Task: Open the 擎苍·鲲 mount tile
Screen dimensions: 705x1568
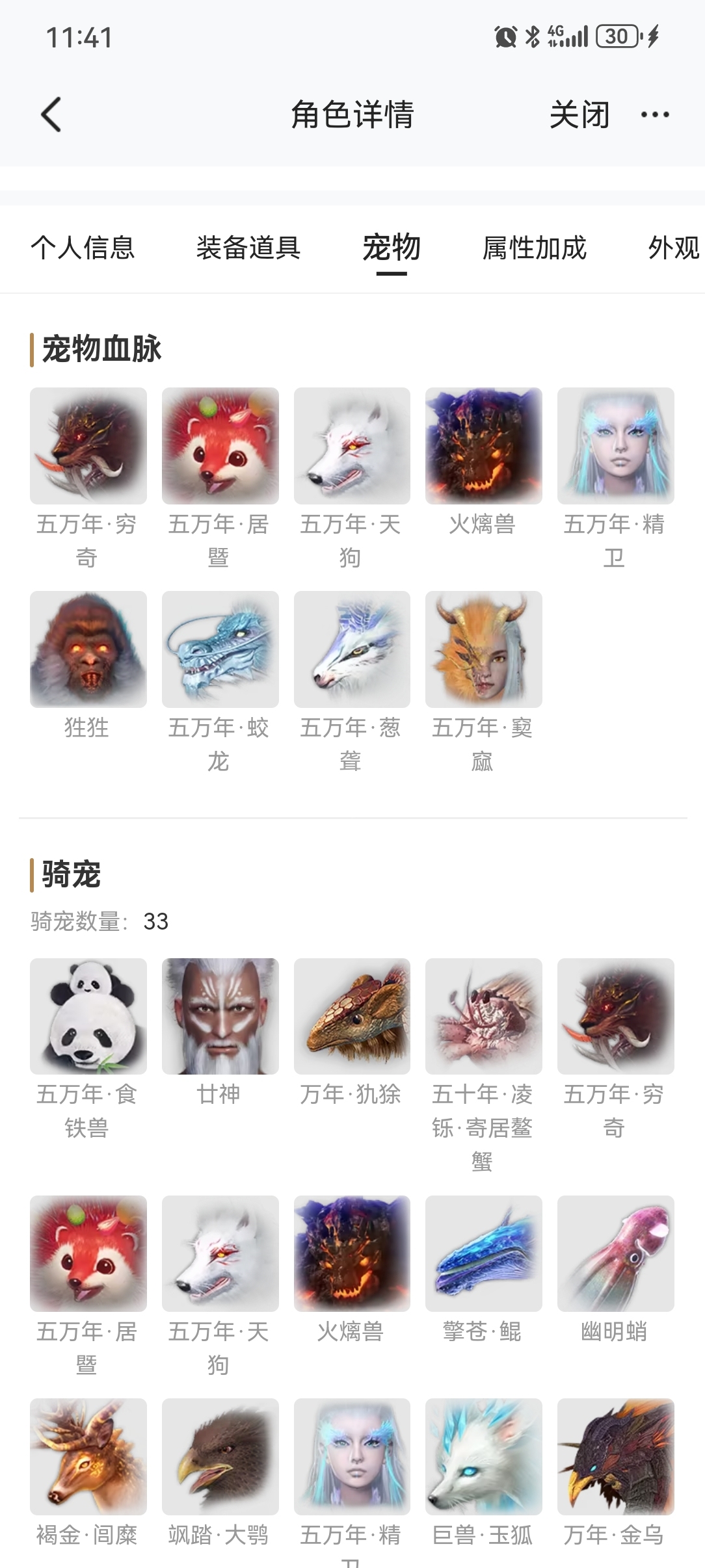Action: pos(483,1253)
